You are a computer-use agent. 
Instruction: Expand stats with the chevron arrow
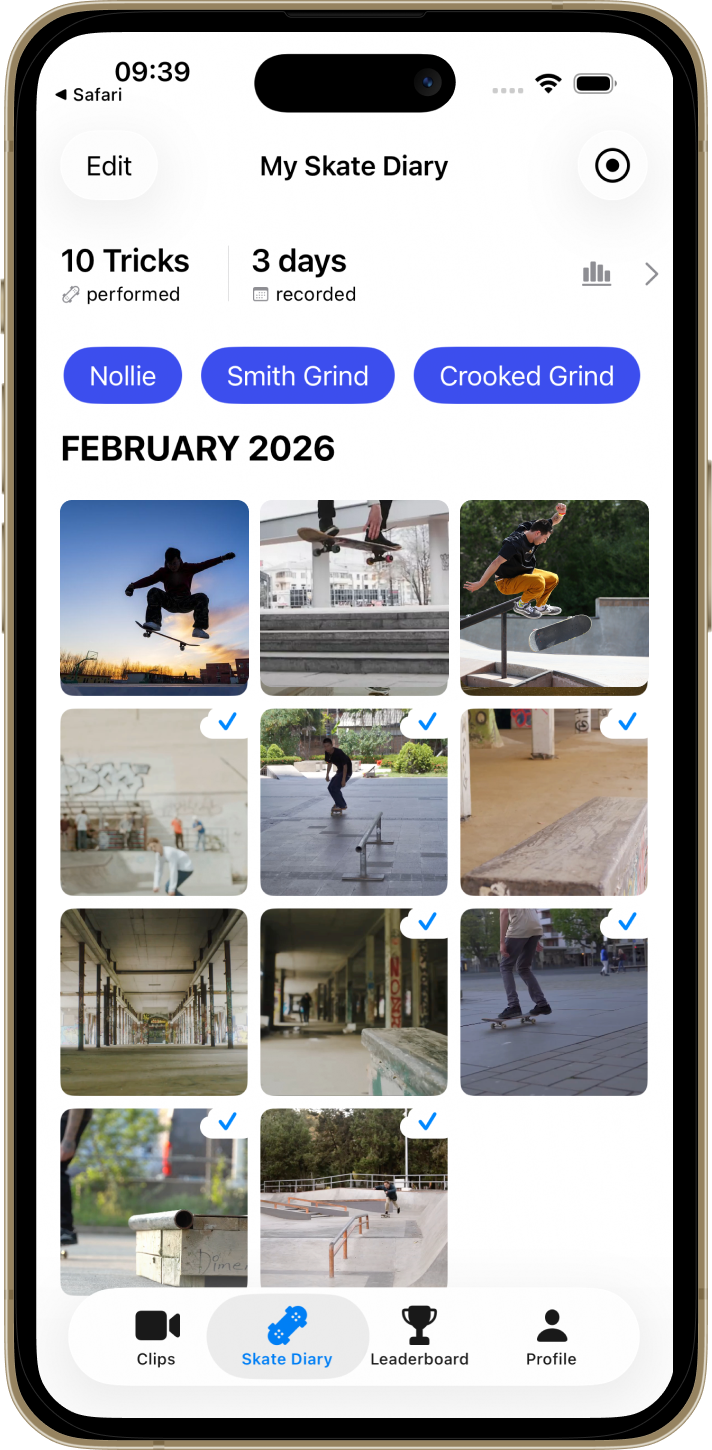click(x=652, y=274)
